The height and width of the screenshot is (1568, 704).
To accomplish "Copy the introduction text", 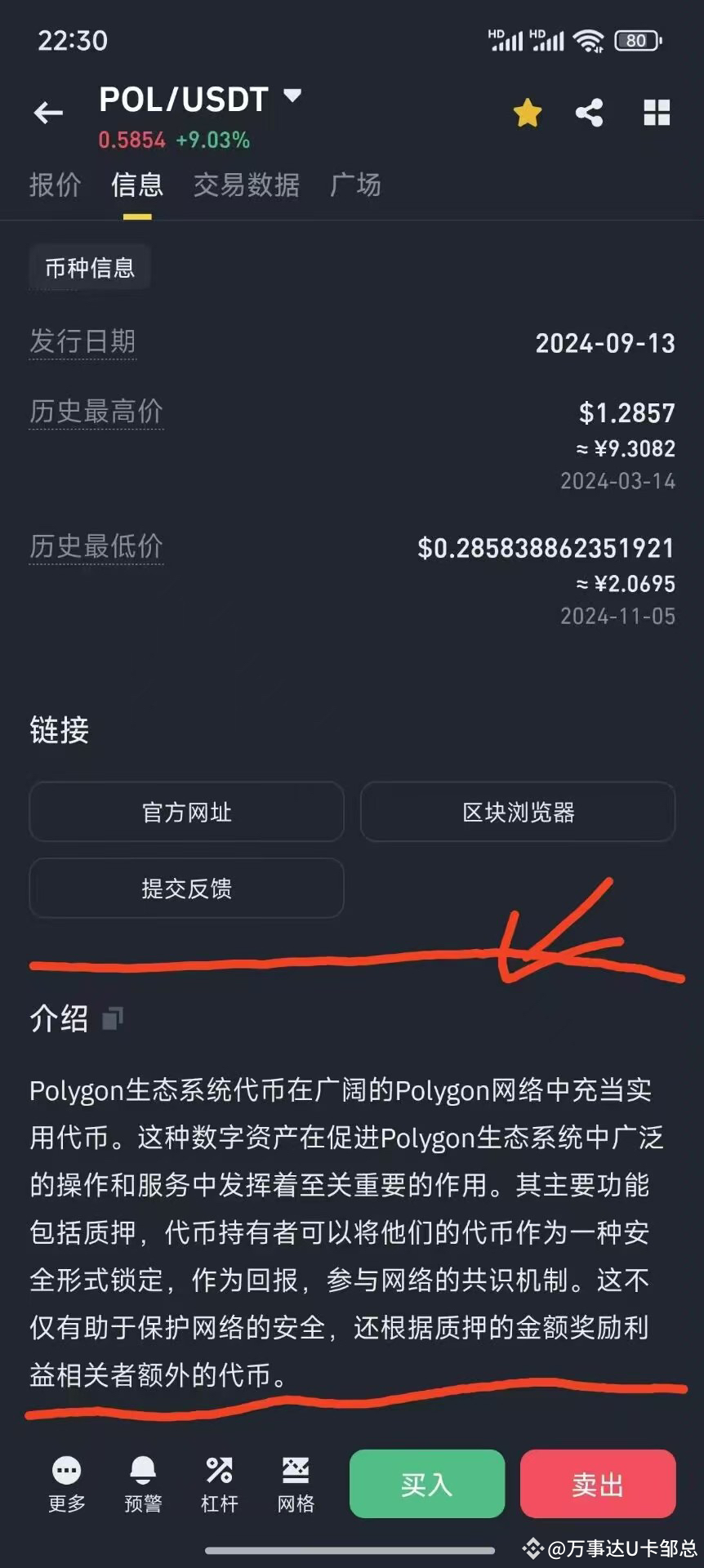I will pos(112,1015).
